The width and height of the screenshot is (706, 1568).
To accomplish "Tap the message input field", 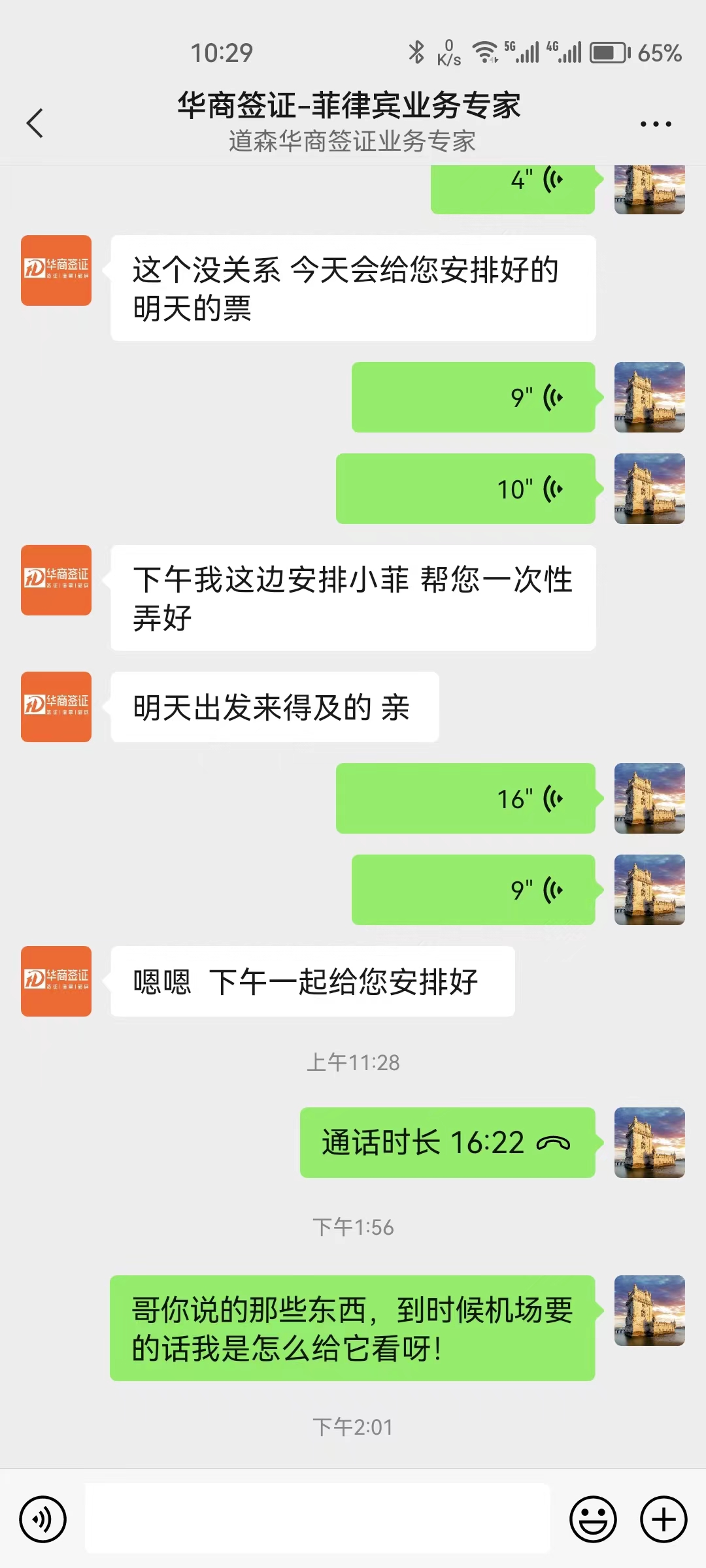I will [318, 1518].
